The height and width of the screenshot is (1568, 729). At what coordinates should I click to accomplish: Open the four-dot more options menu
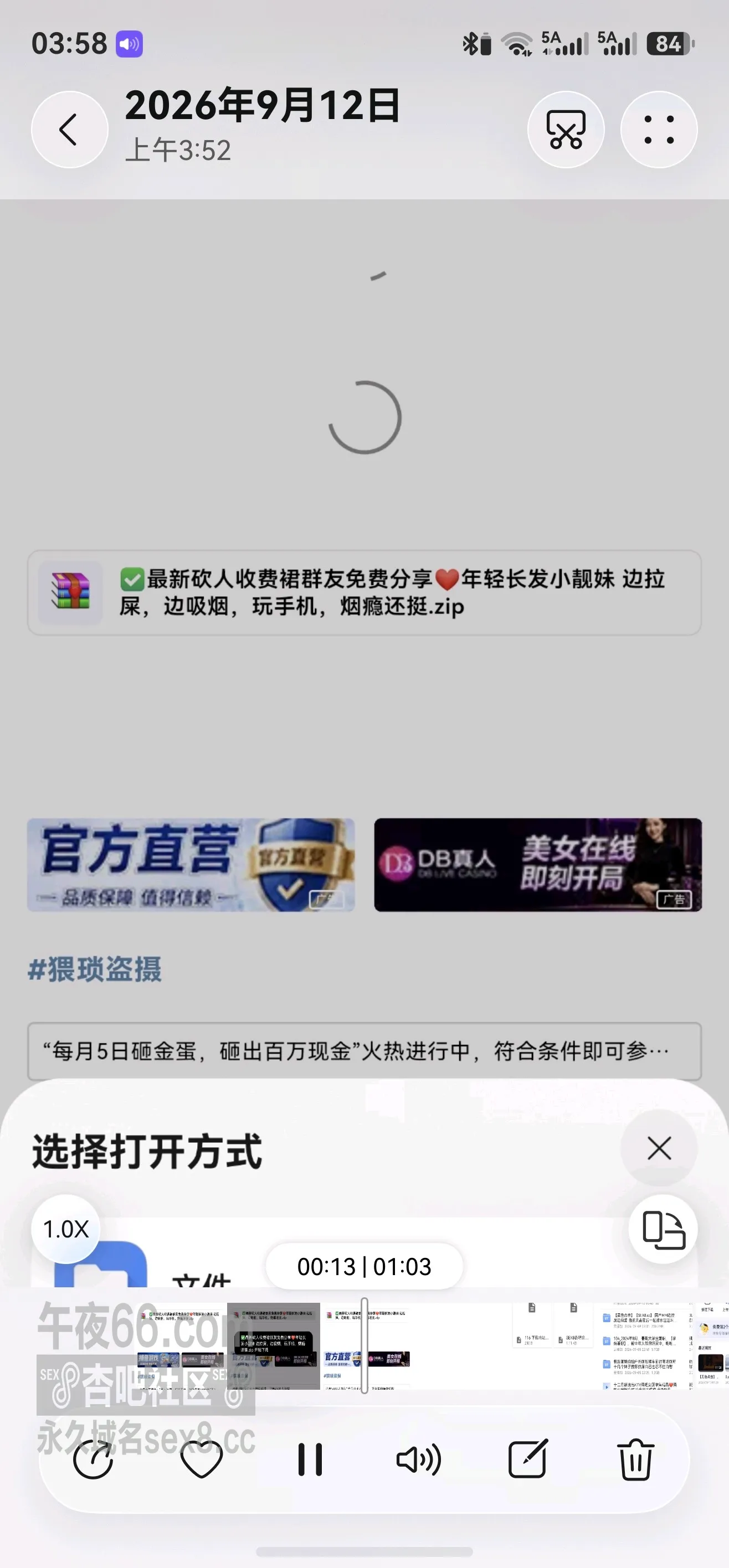(x=659, y=129)
